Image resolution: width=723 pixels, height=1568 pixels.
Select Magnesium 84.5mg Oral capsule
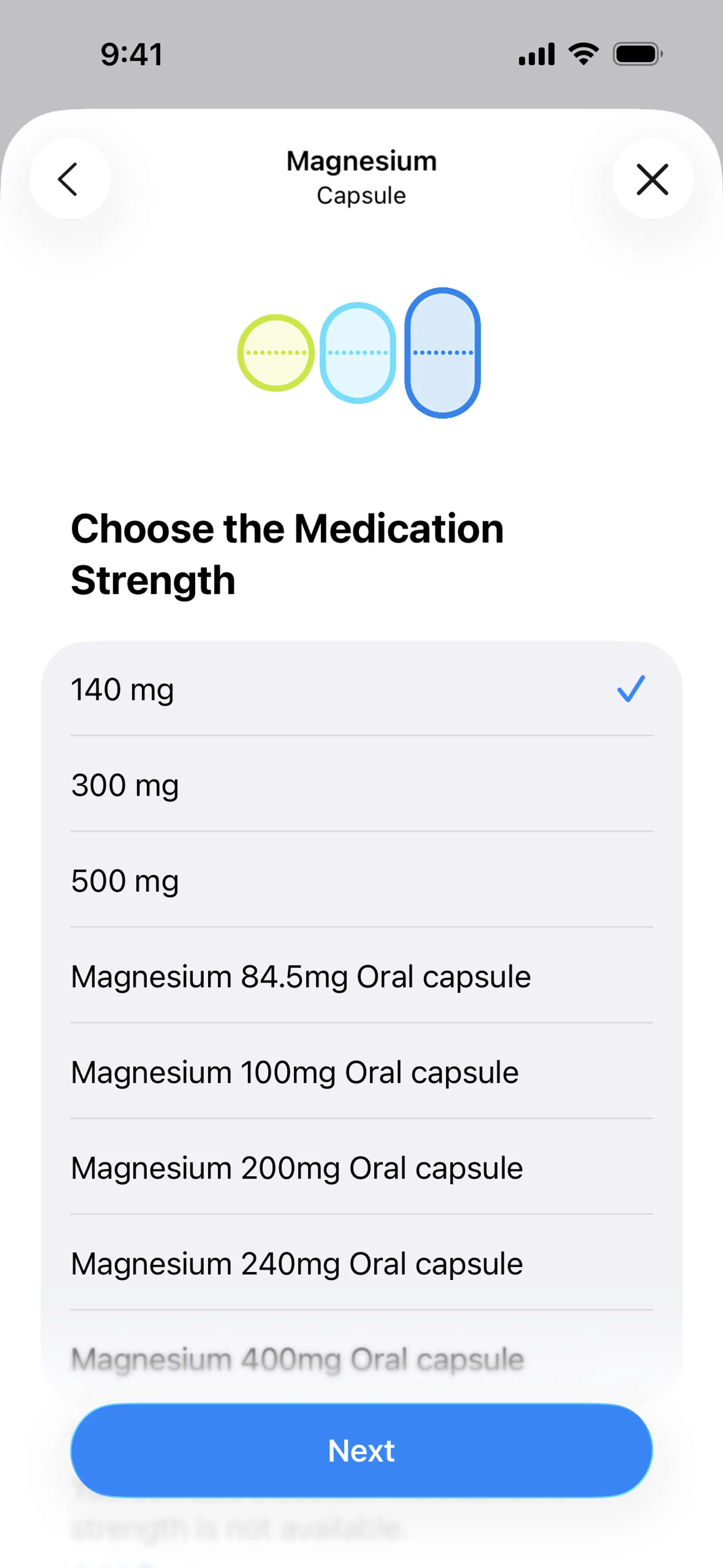(361, 976)
